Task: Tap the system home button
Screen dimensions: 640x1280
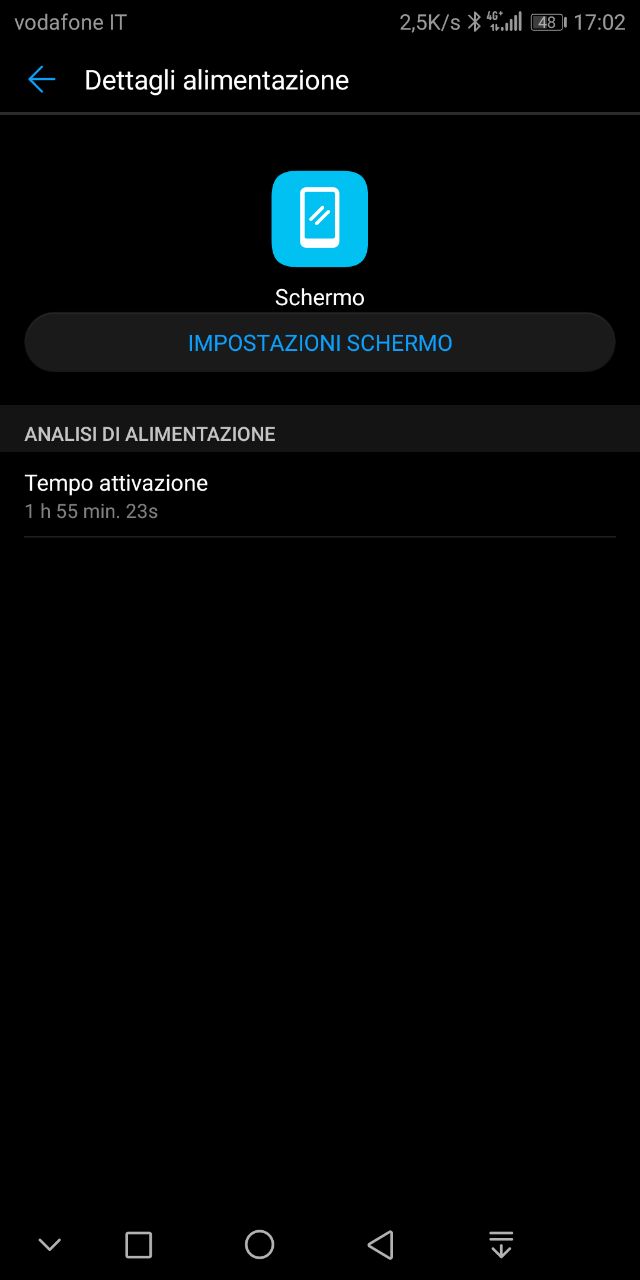Action: pos(259,1244)
